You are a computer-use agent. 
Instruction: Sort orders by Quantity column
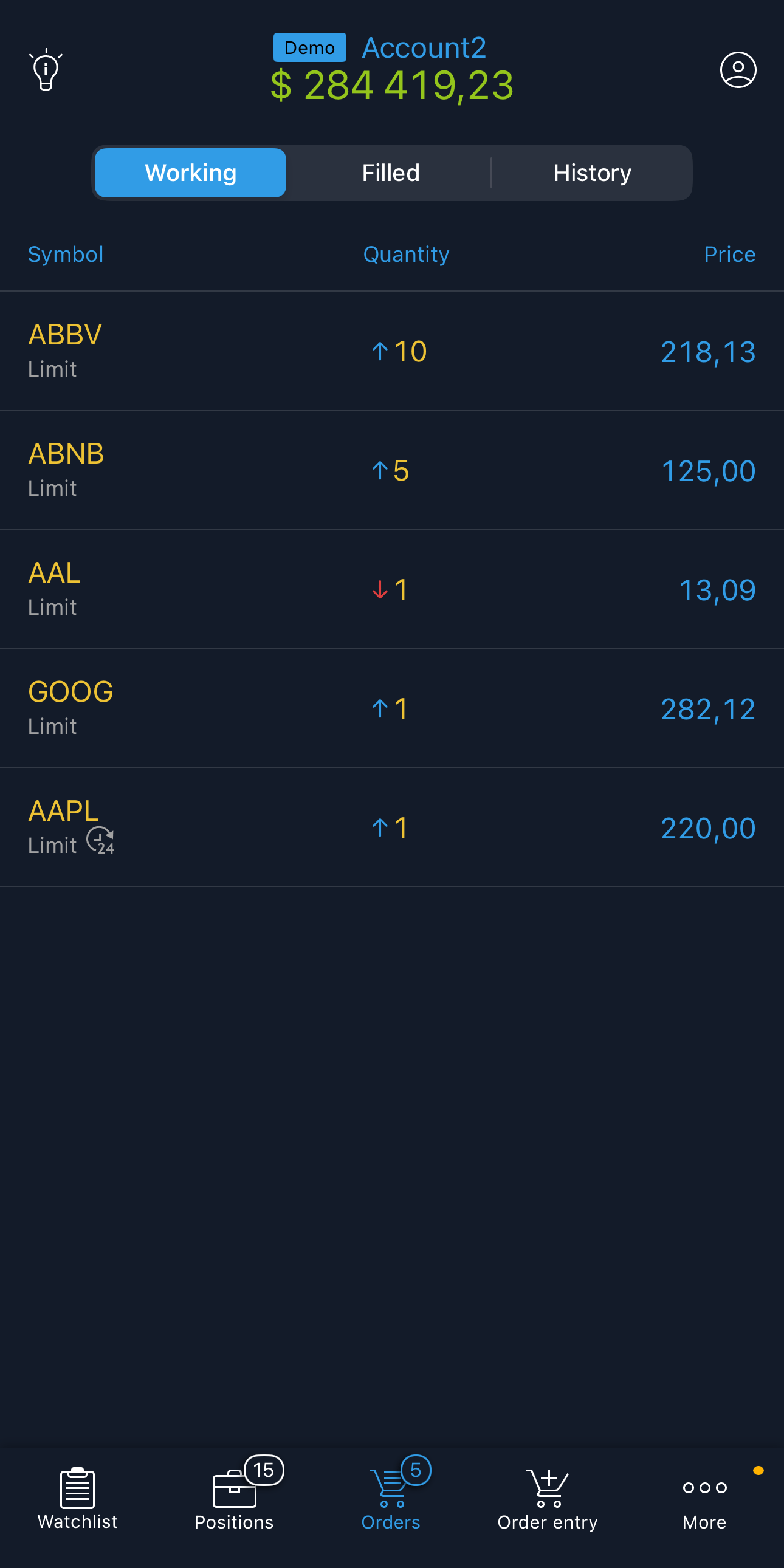click(x=406, y=255)
